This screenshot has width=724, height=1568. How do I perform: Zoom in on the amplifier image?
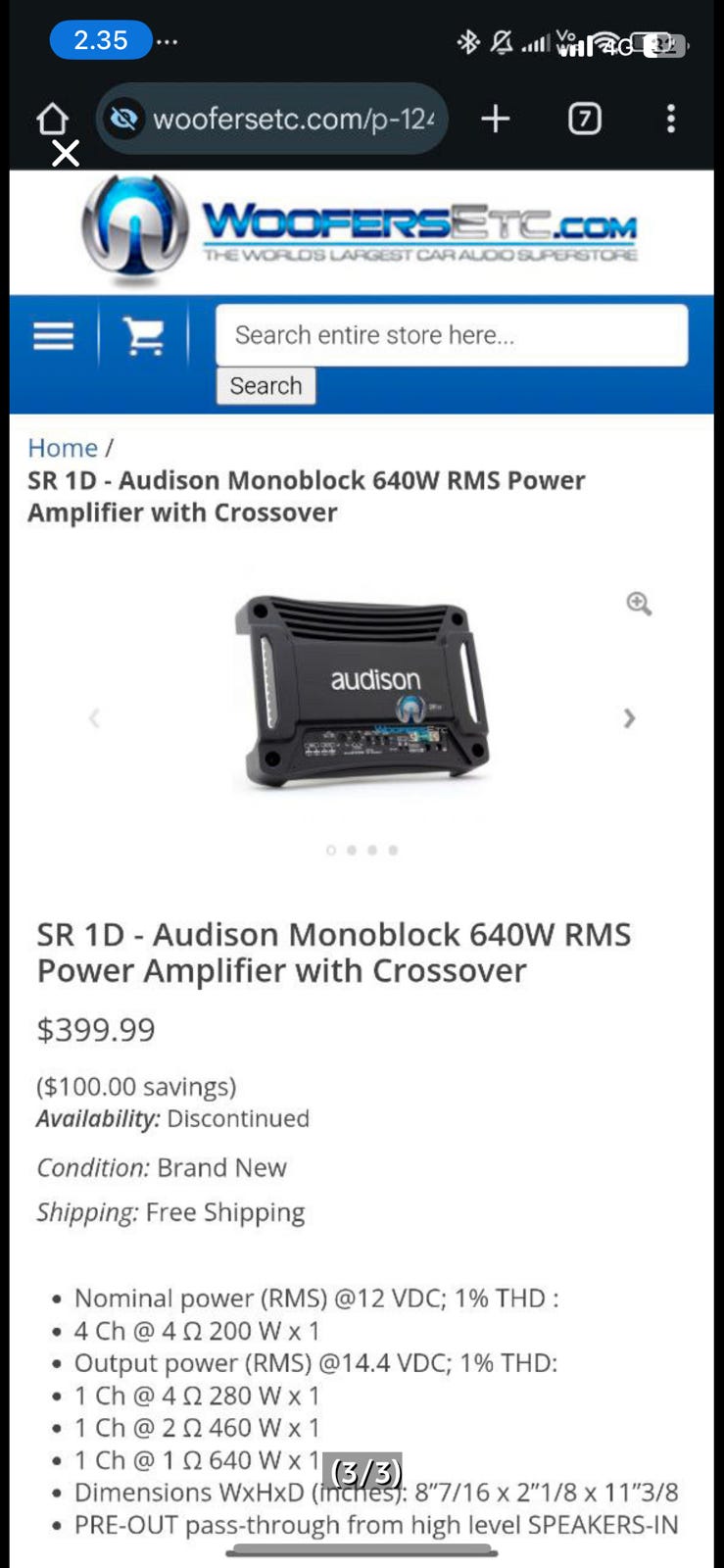coord(639,604)
